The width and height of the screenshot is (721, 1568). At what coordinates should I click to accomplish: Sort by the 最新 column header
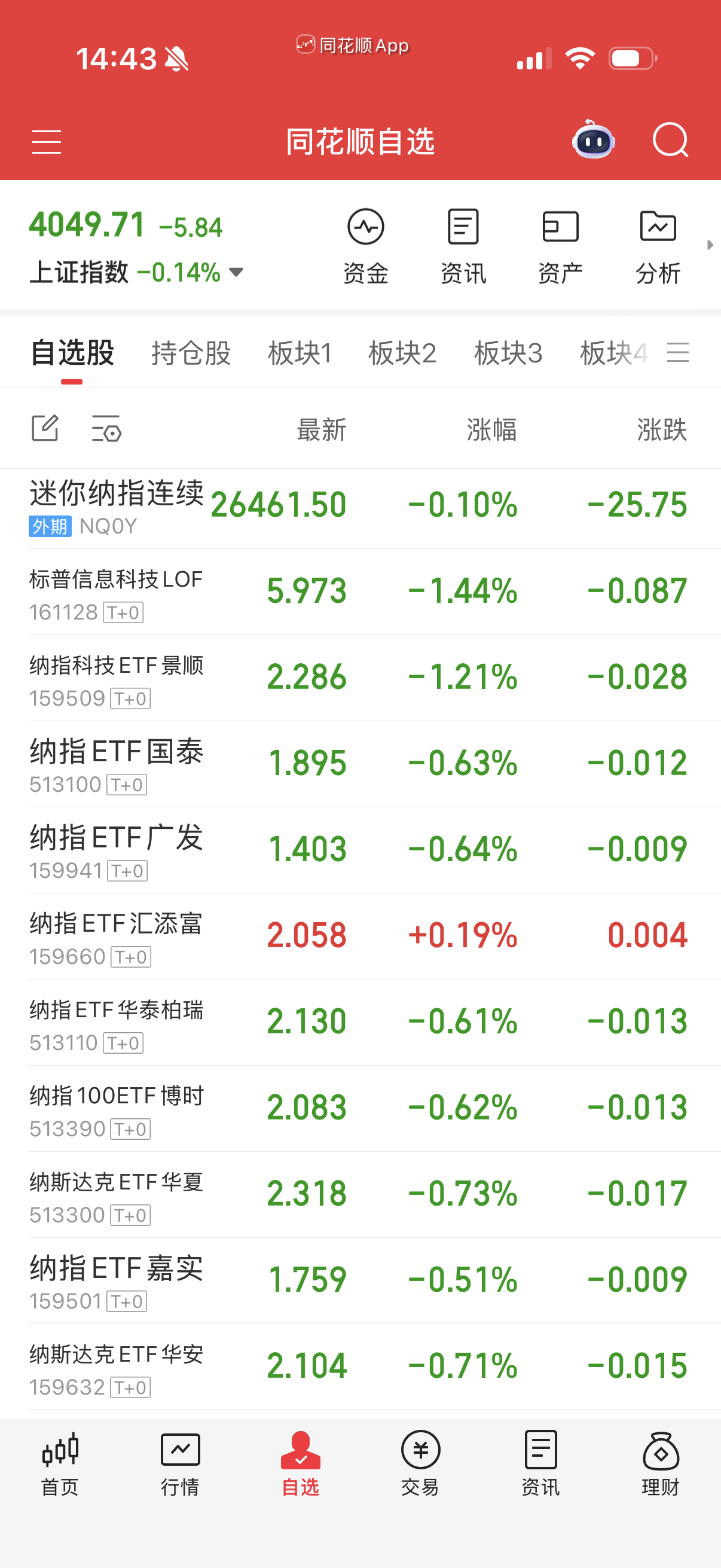click(x=320, y=429)
